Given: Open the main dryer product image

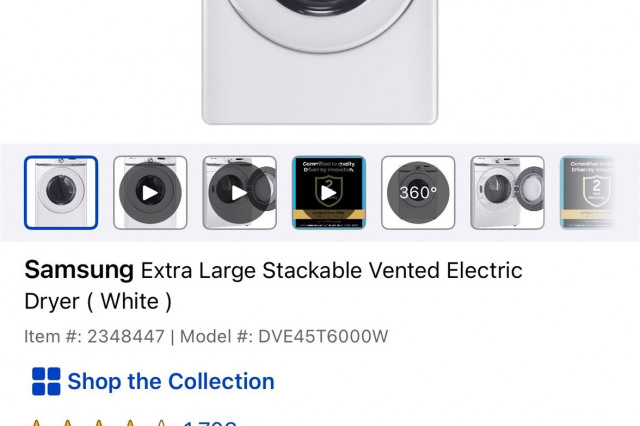Looking at the screenshot, I should [x=319, y=60].
